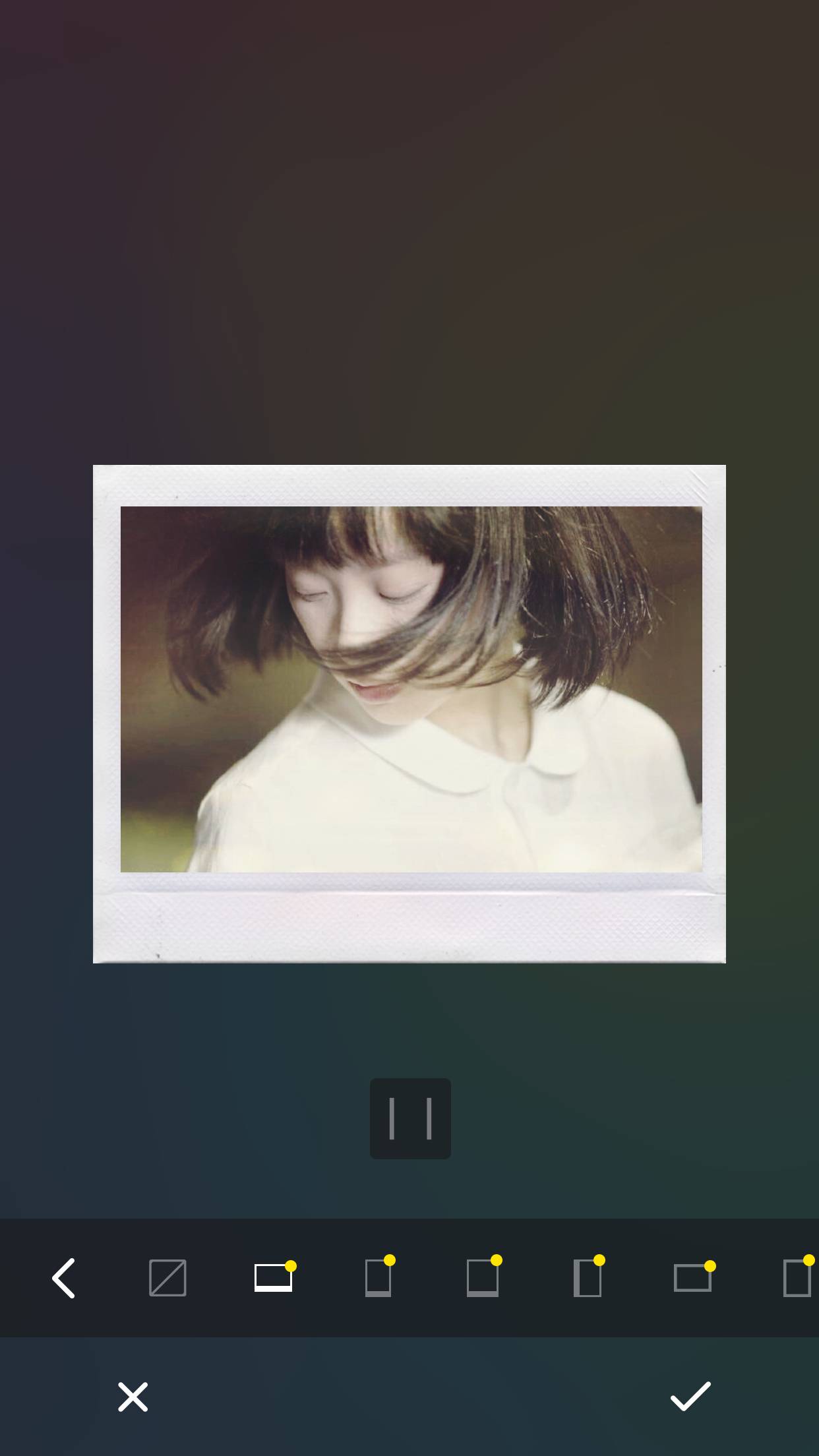Screen dimensions: 819x1456
Task: Choose the wide frame with even borders
Action: (692, 1278)
